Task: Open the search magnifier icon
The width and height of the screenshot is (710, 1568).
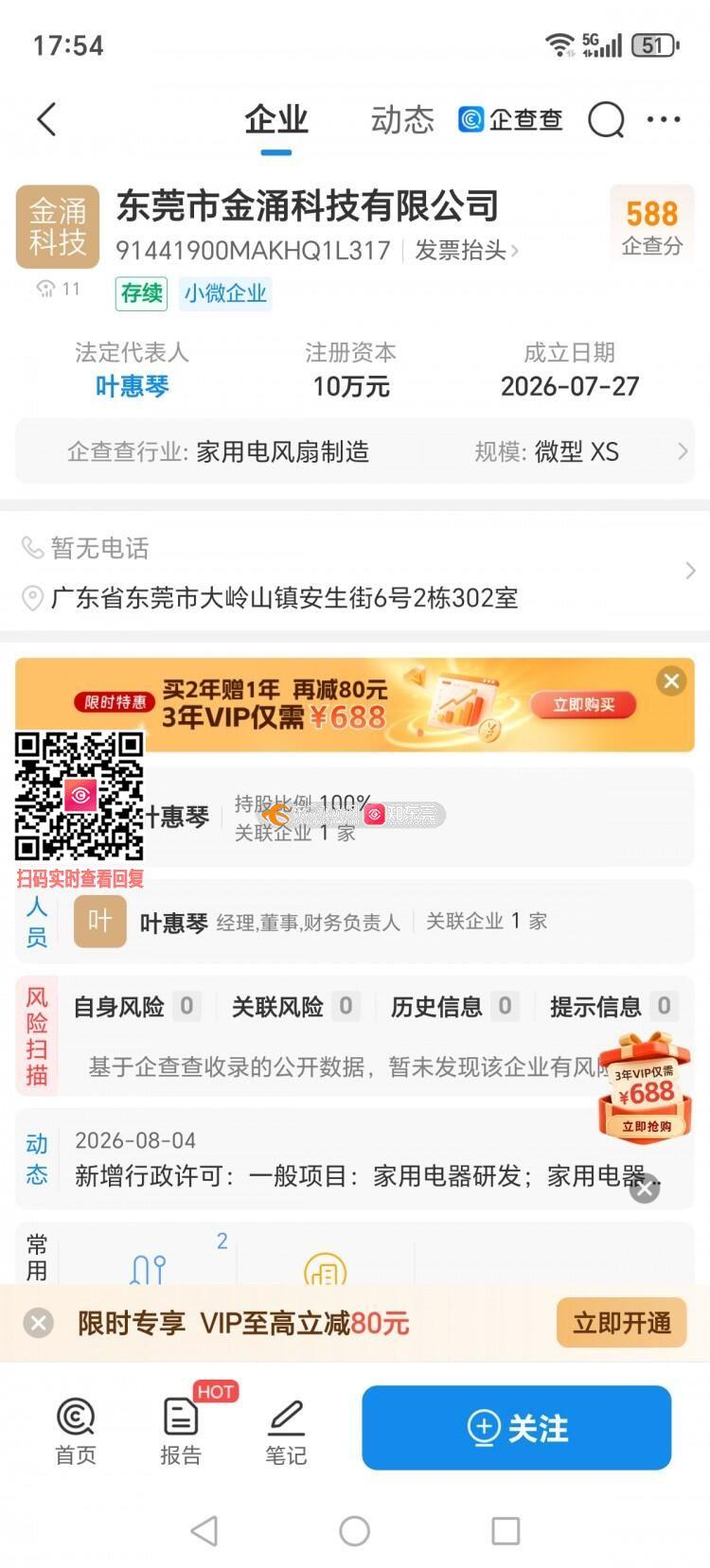Action: pyautogui.click(x=606, y=120)
